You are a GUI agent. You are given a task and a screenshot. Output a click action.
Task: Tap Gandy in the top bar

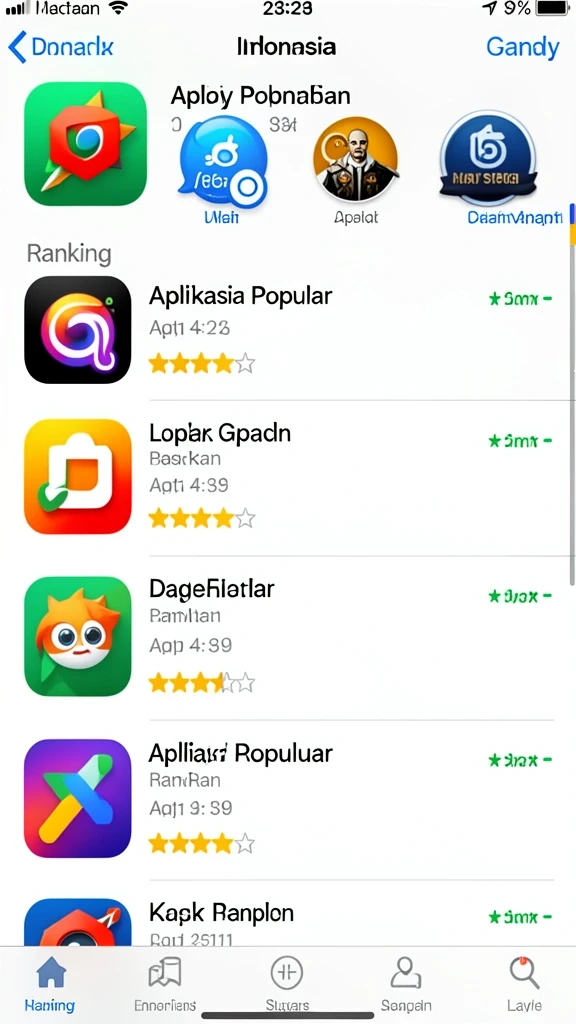coord(522,48)
